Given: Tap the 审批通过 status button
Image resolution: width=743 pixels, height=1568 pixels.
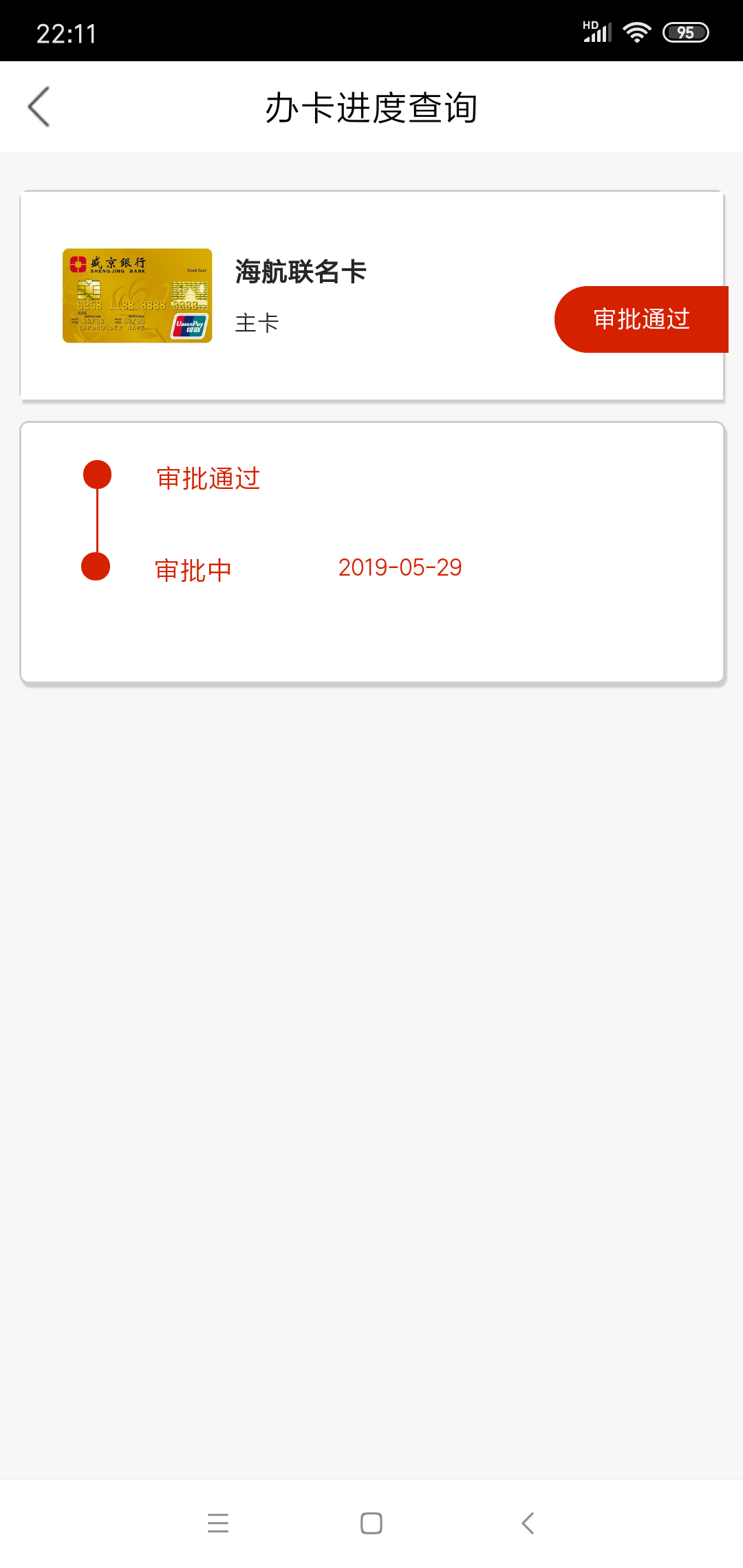Looking at the screenshot, I should click(x=641, y=319).
